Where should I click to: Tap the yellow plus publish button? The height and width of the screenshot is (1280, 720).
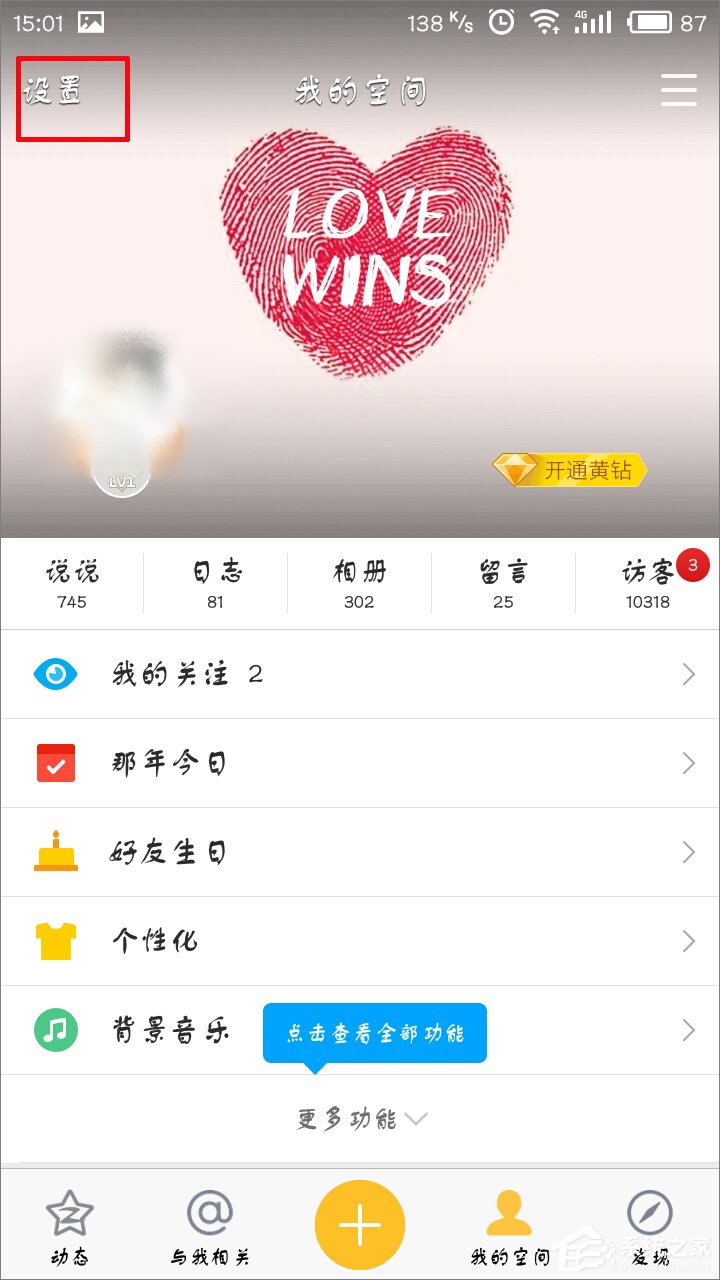click(x=360, y=1222)
